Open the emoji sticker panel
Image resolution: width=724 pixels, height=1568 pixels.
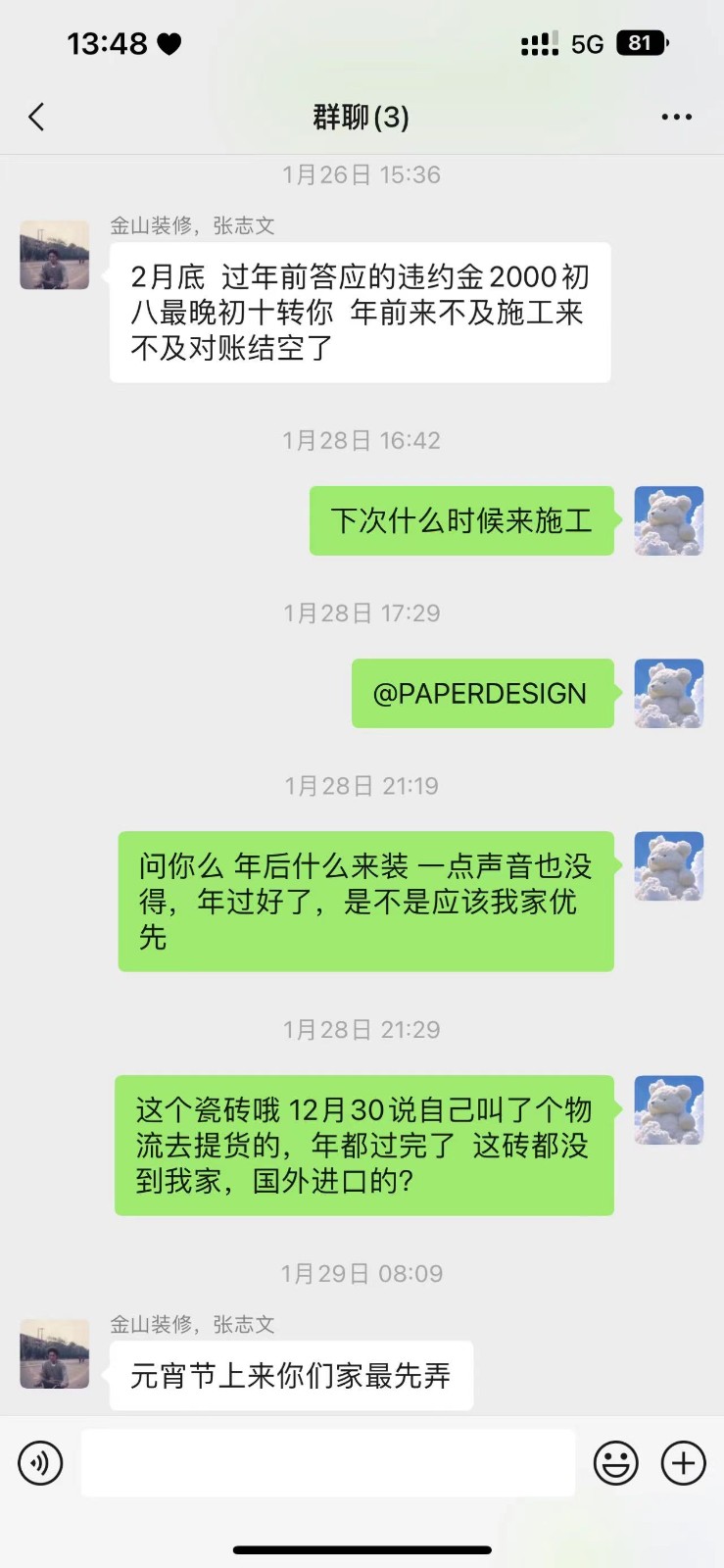click(x=615, y=1463)
